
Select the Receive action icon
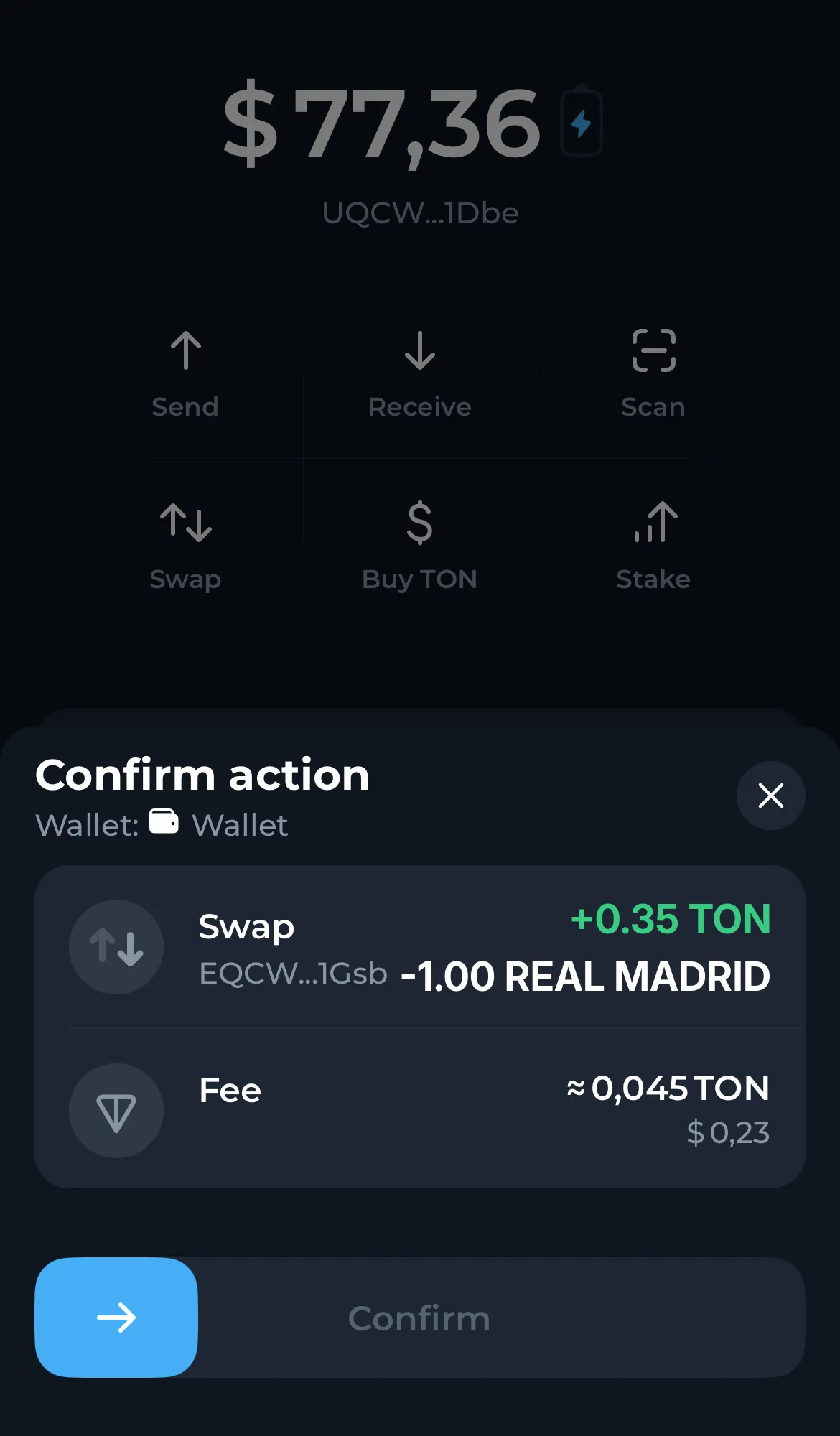click(x=419, y=351)
